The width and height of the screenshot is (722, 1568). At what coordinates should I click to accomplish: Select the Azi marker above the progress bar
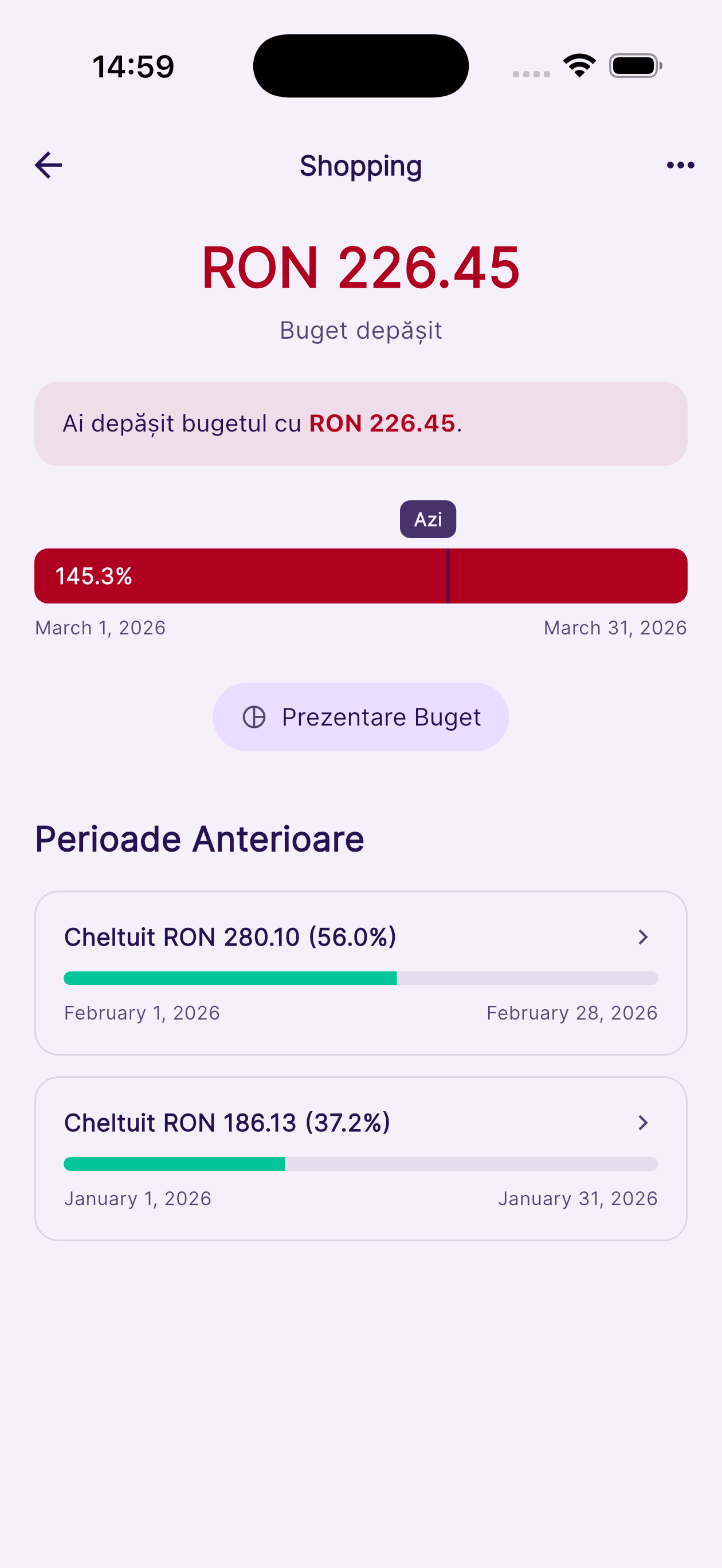[x=427, y=519]
